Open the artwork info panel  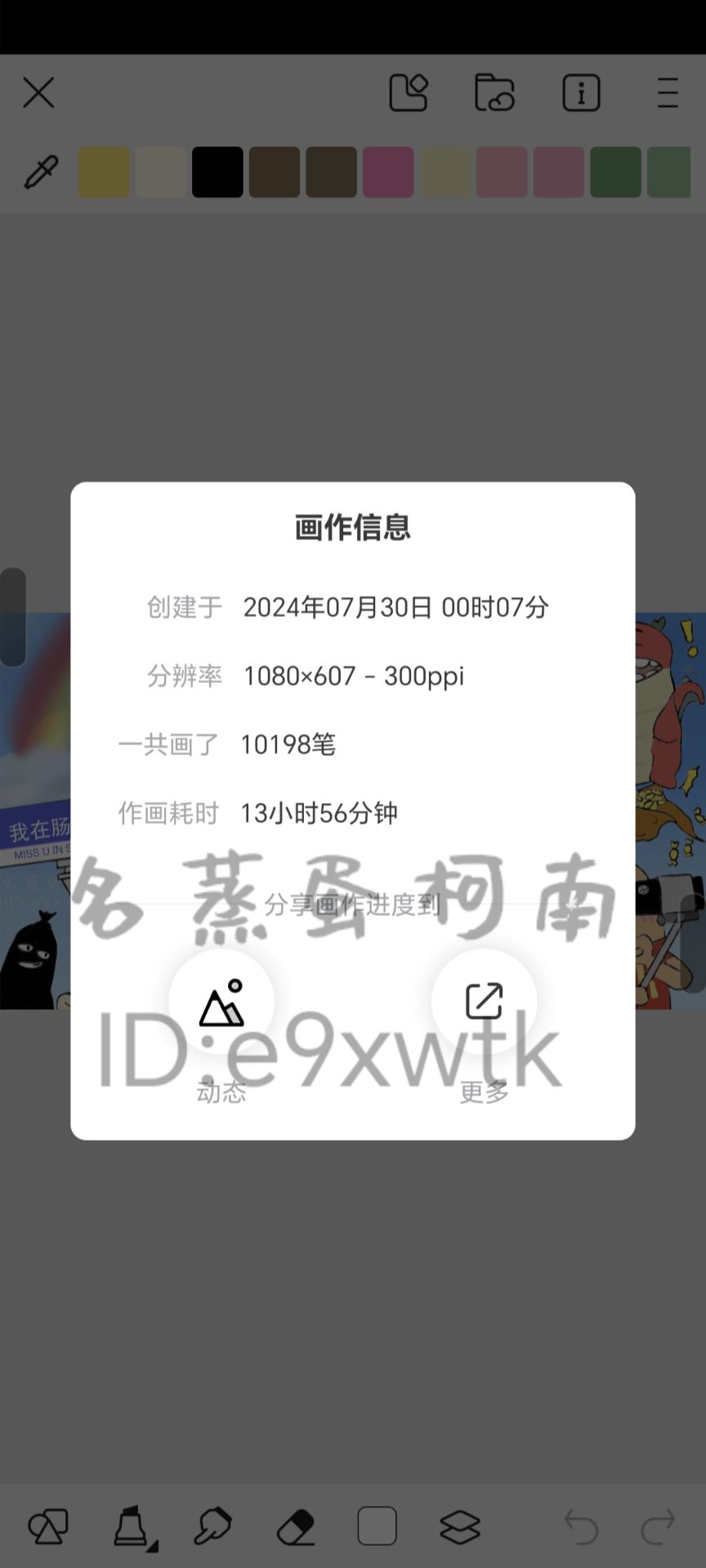582,93
